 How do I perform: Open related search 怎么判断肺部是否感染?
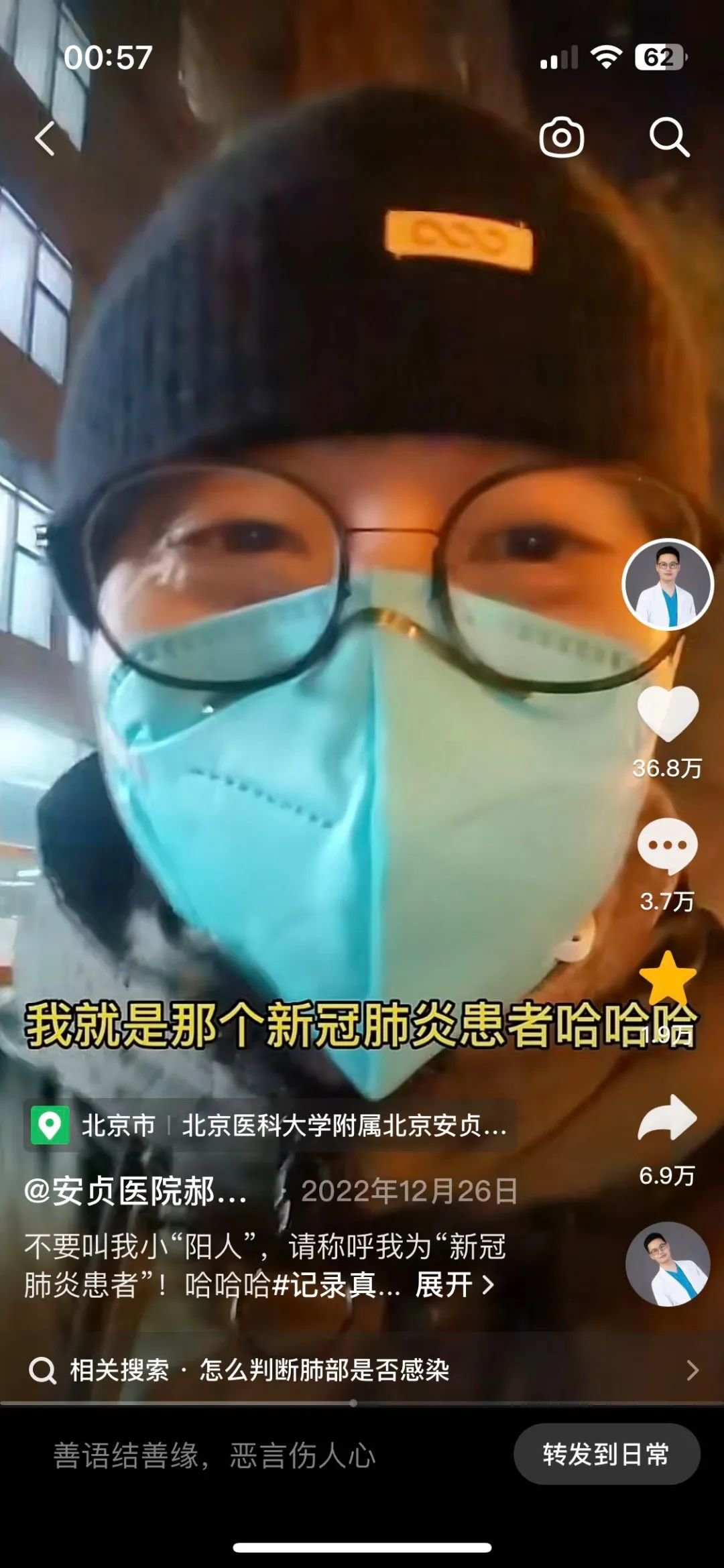point(324,1370)
